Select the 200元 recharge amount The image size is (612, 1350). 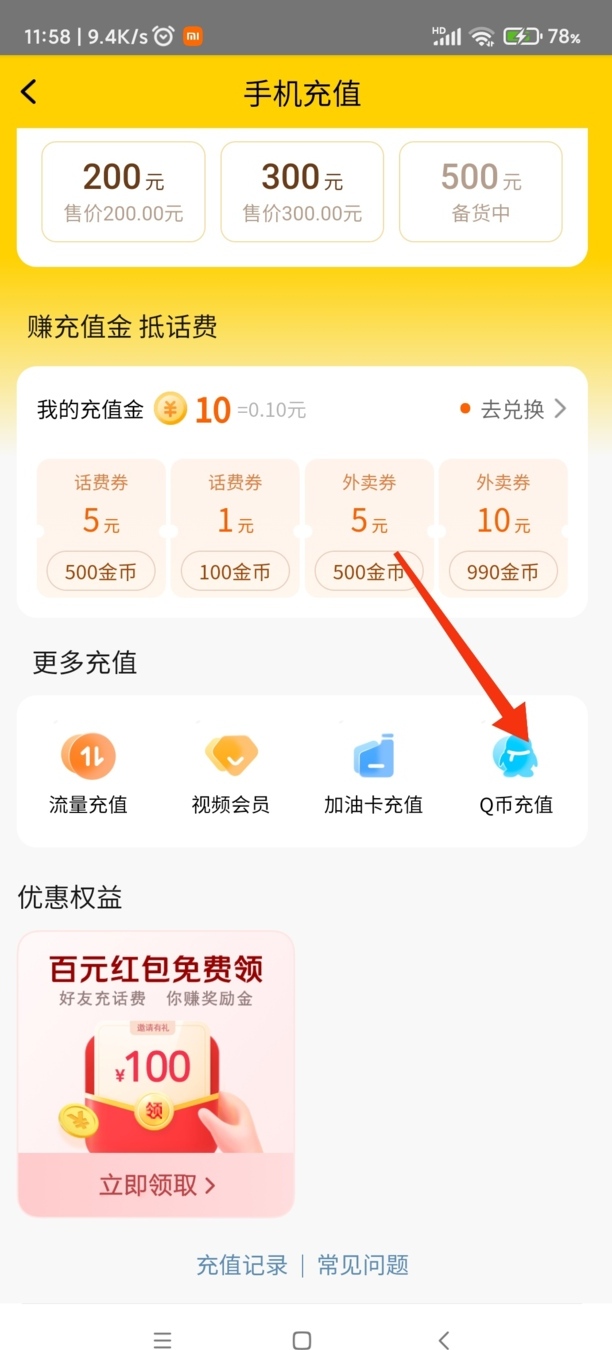[x=123, y=192]
